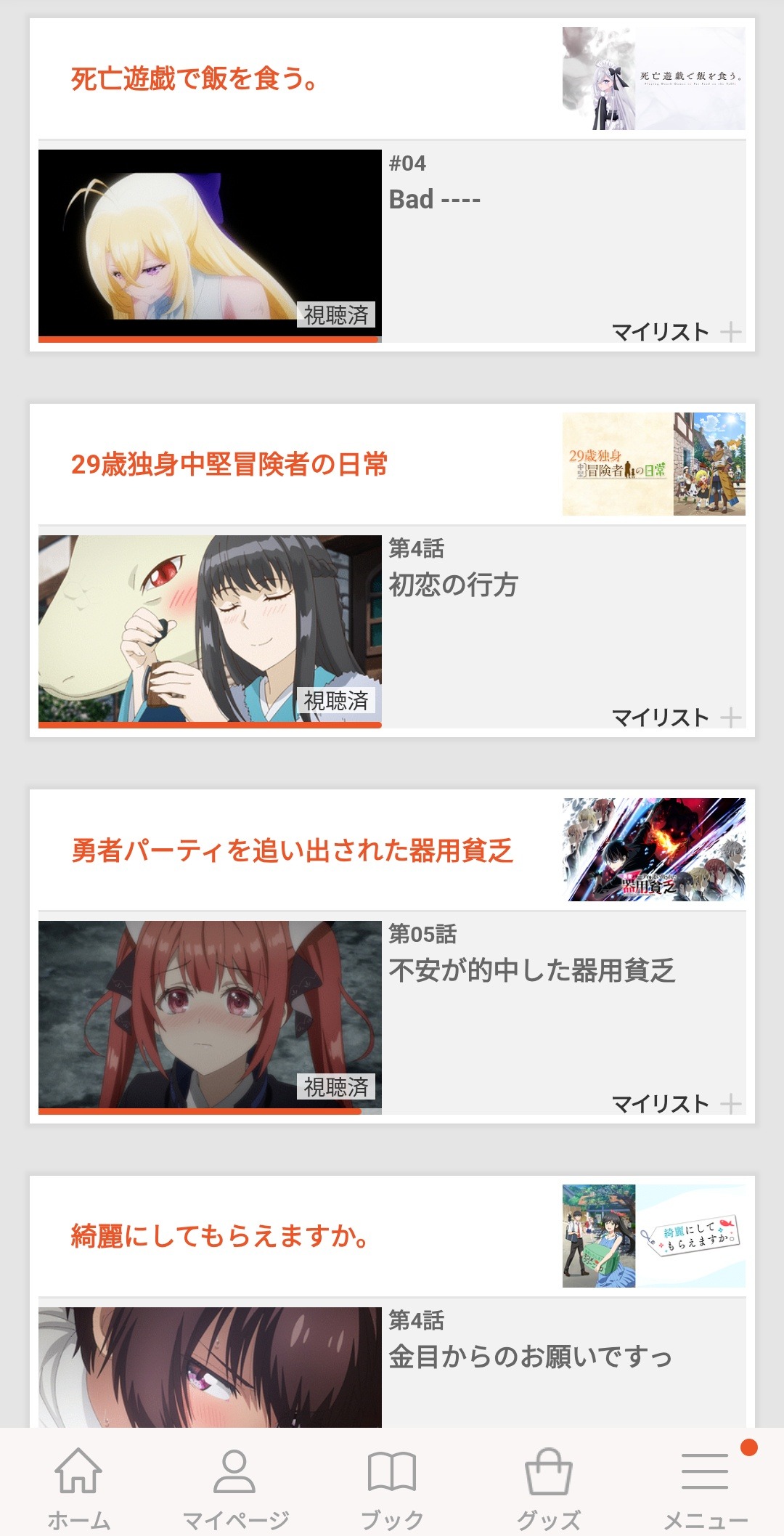
Task: Play episode 第4話 初恋の行方
Action: coord(210,630)
